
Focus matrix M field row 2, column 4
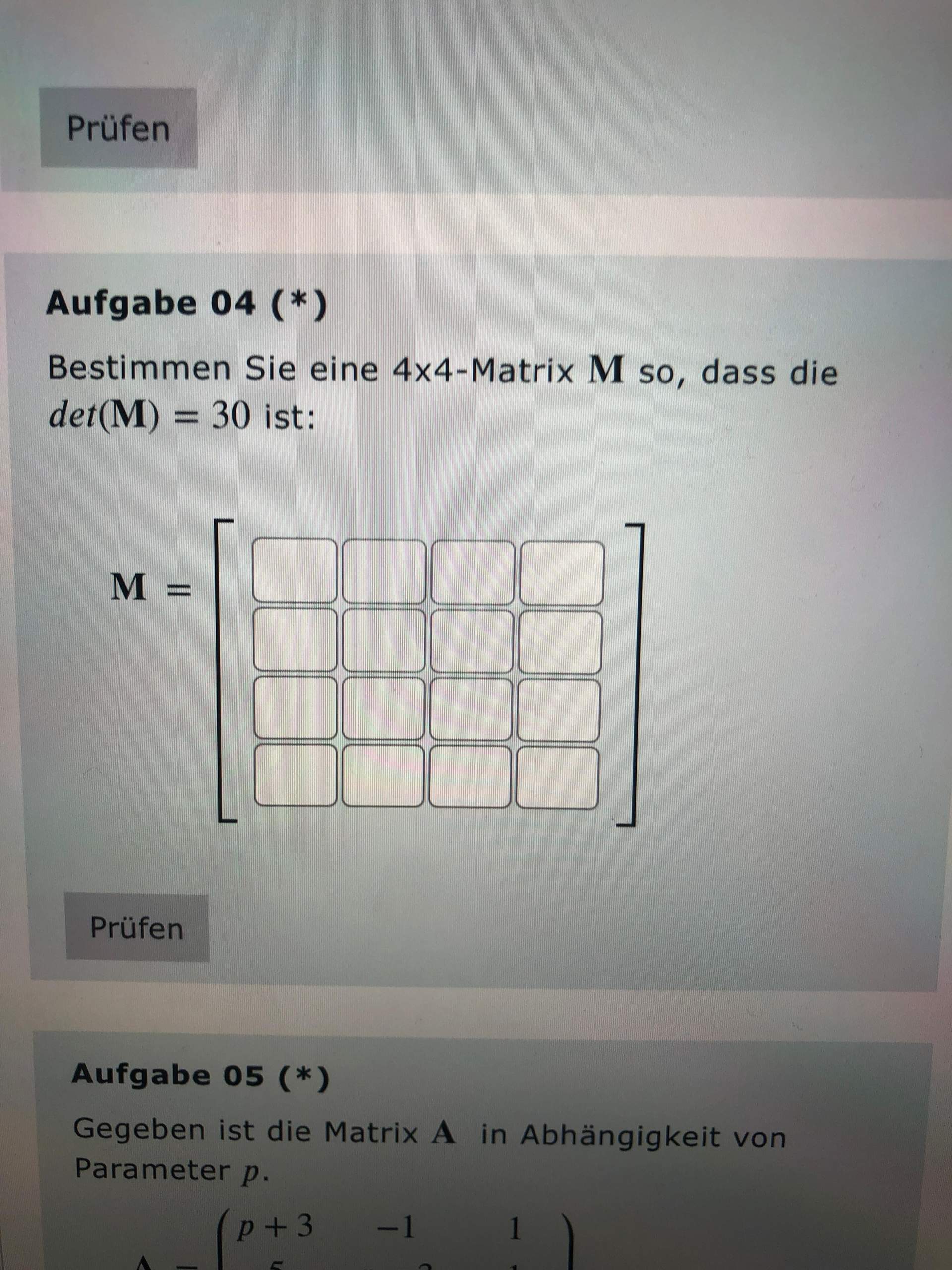click(x=560, y=642)
